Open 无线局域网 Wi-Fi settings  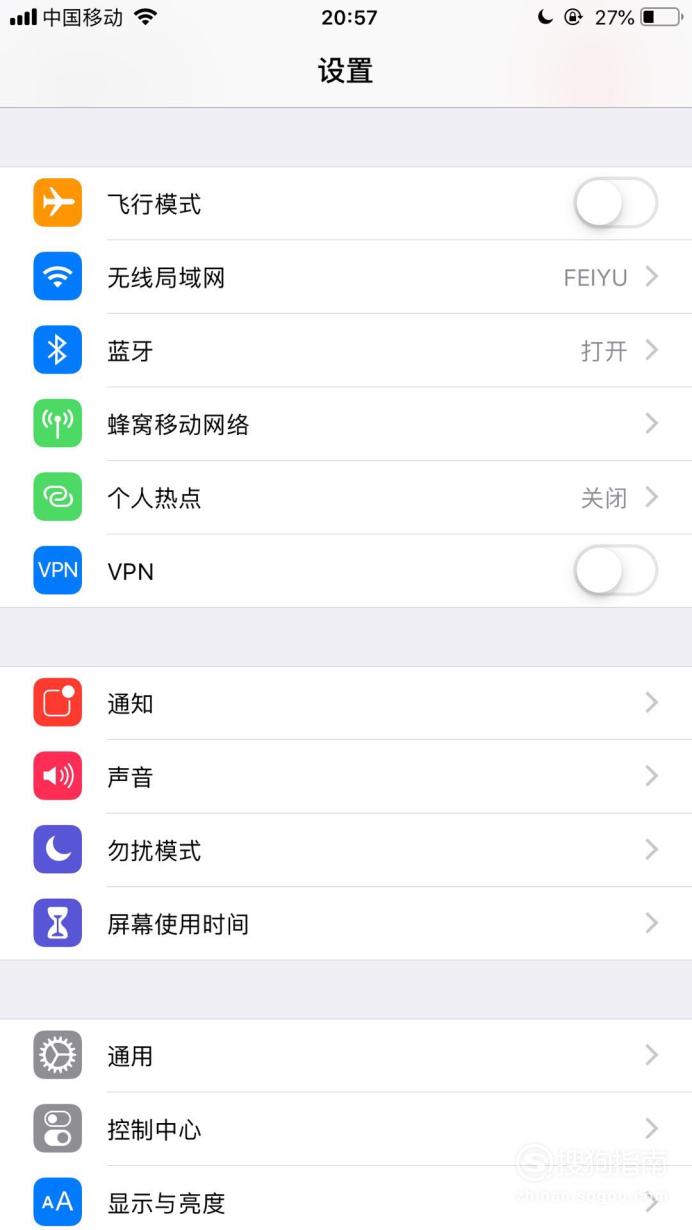[x=346, y=277]
